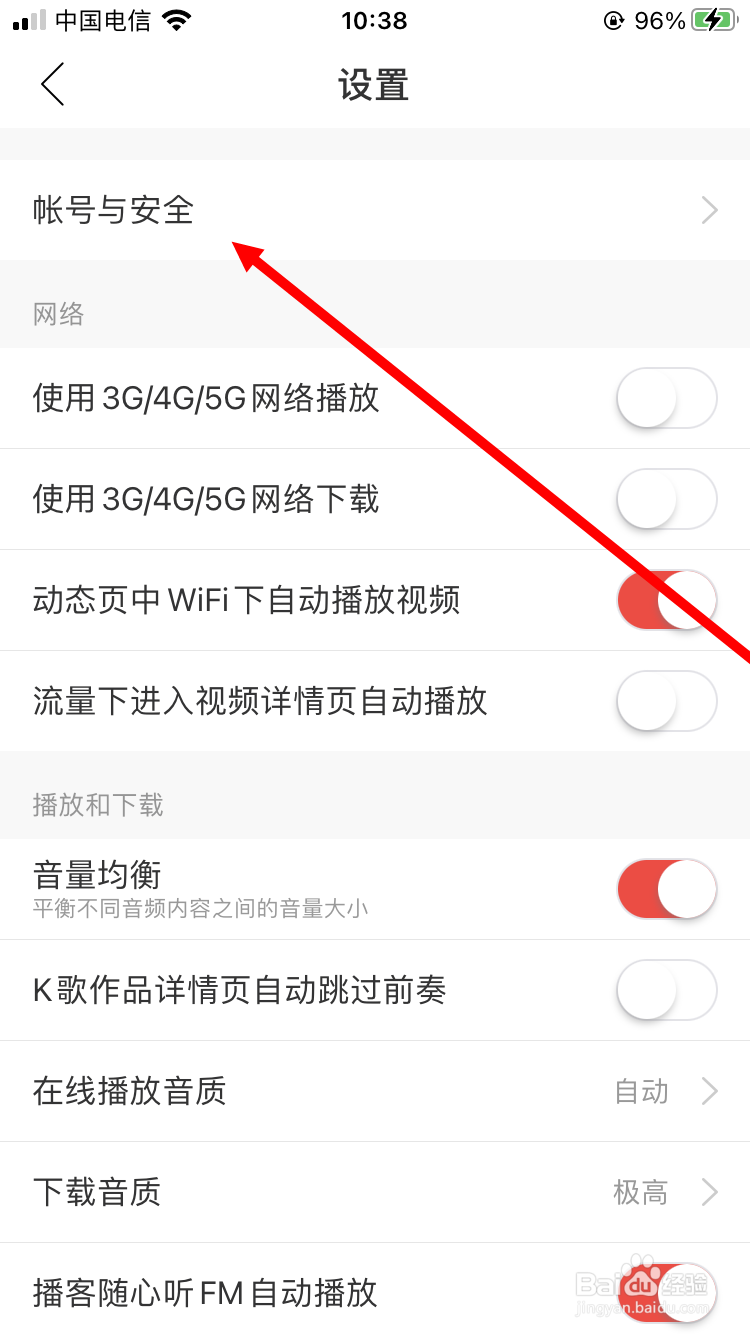The height and width of the screenshot is (1334, 750).
Task: Enable K歌作品详情页自动跳过前奏
Action: tap(666, 990)
